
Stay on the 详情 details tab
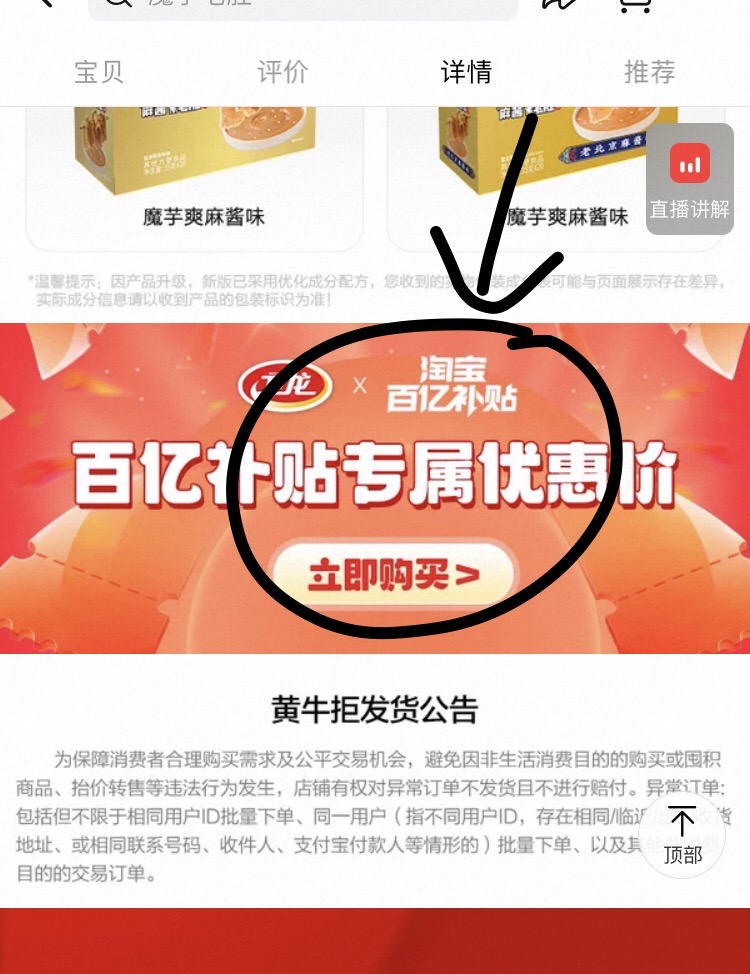tap(466, 72)
